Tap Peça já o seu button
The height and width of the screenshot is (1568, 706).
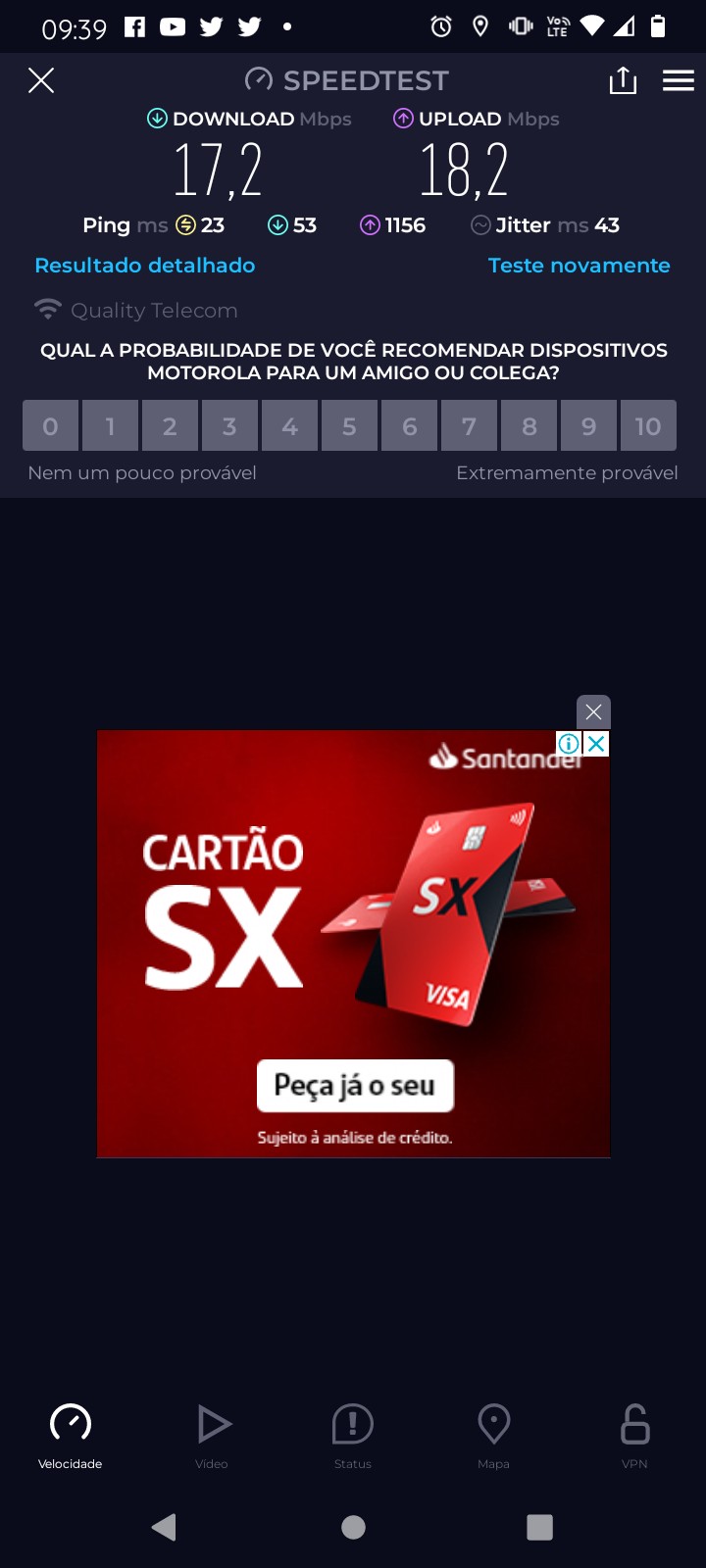[355, 1086]
